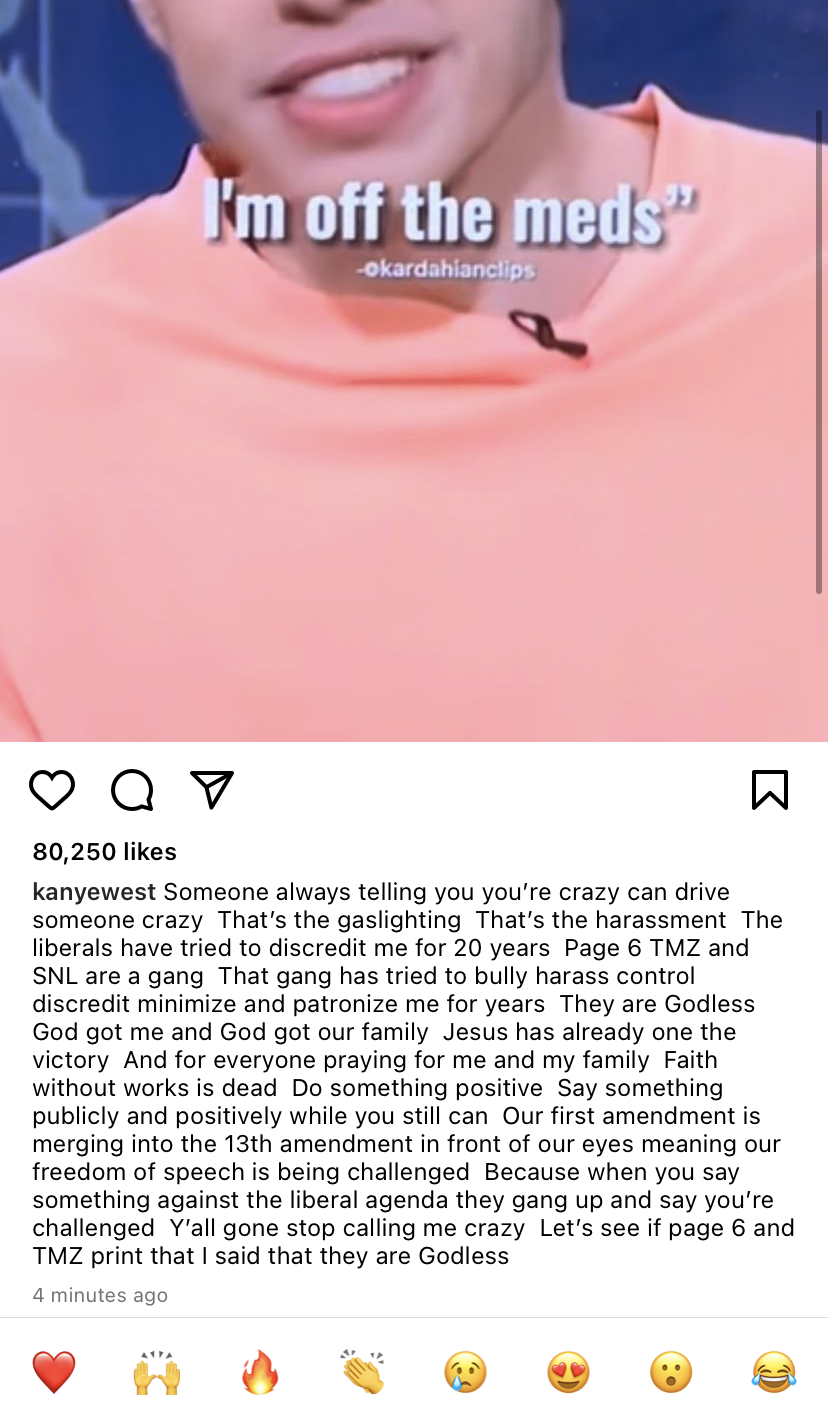React with the red heart emoji
Viewport: 828px width, 1419px height.
[54, 1372]
